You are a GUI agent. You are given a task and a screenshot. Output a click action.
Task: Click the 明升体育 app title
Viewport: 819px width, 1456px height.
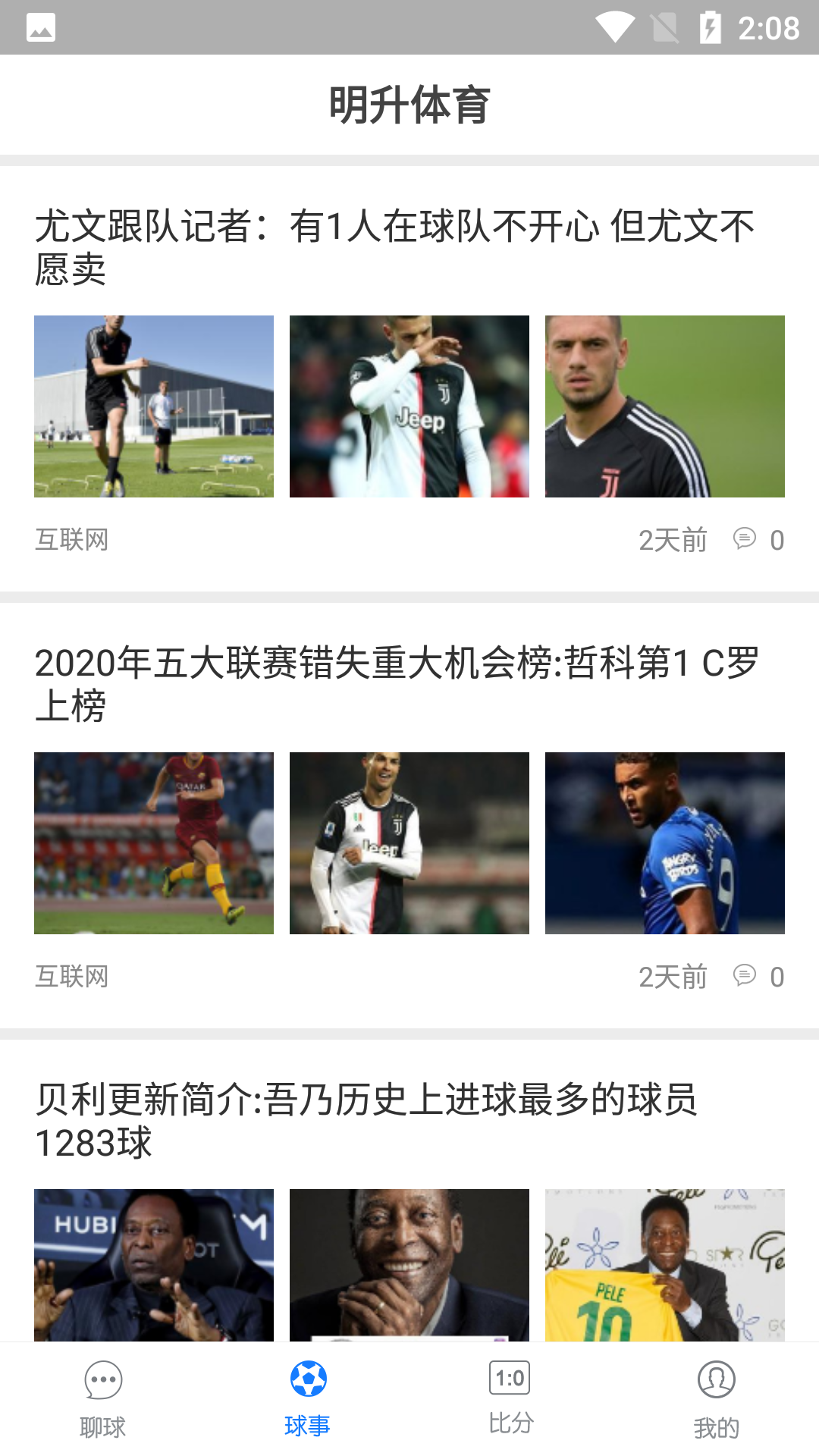tap(409, 104)
